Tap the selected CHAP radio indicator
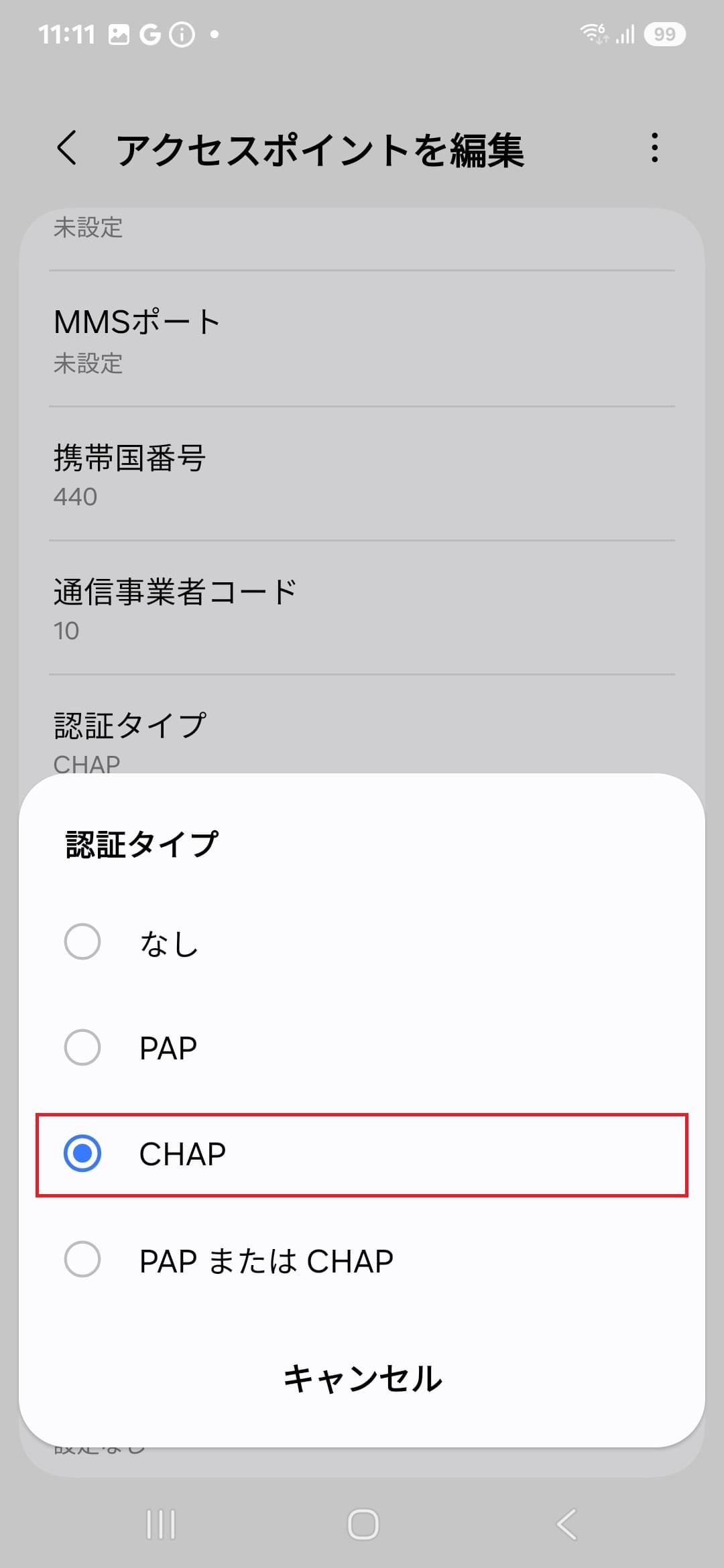The width and height of the screenshot is (724, 1568). [x=82, y=1154]
